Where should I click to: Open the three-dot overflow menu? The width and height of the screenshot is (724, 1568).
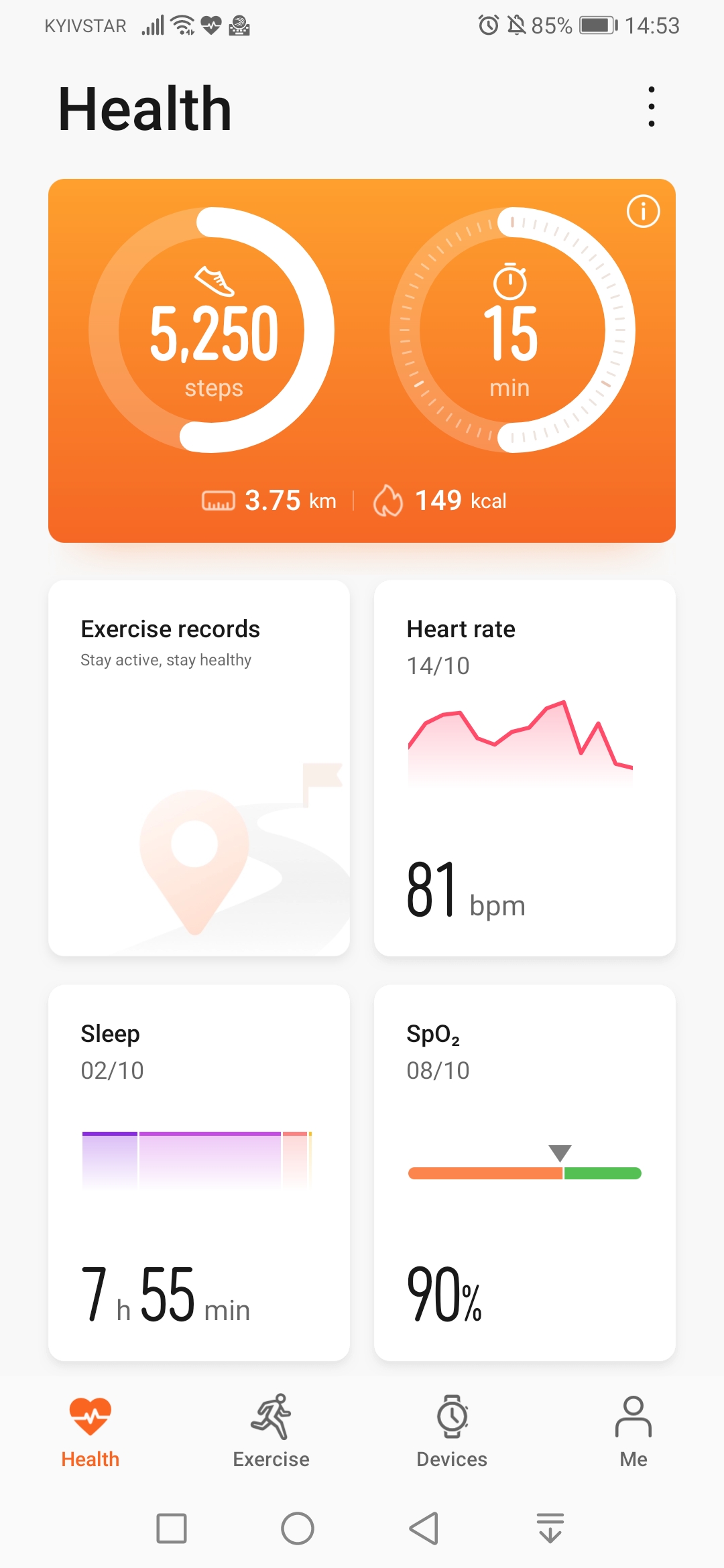pyautogui.click(x=651, y=107)
